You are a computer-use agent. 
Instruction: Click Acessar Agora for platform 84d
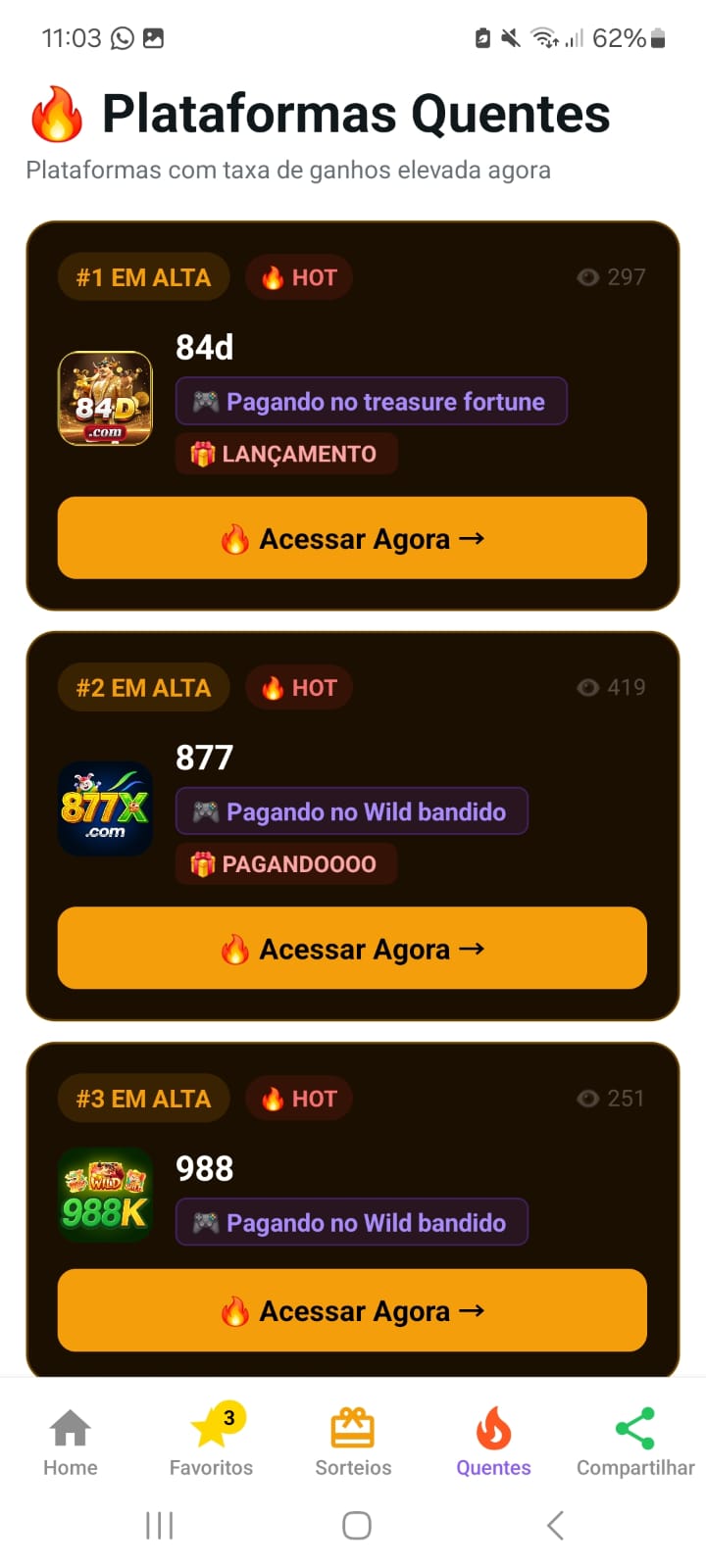(353, 538)
